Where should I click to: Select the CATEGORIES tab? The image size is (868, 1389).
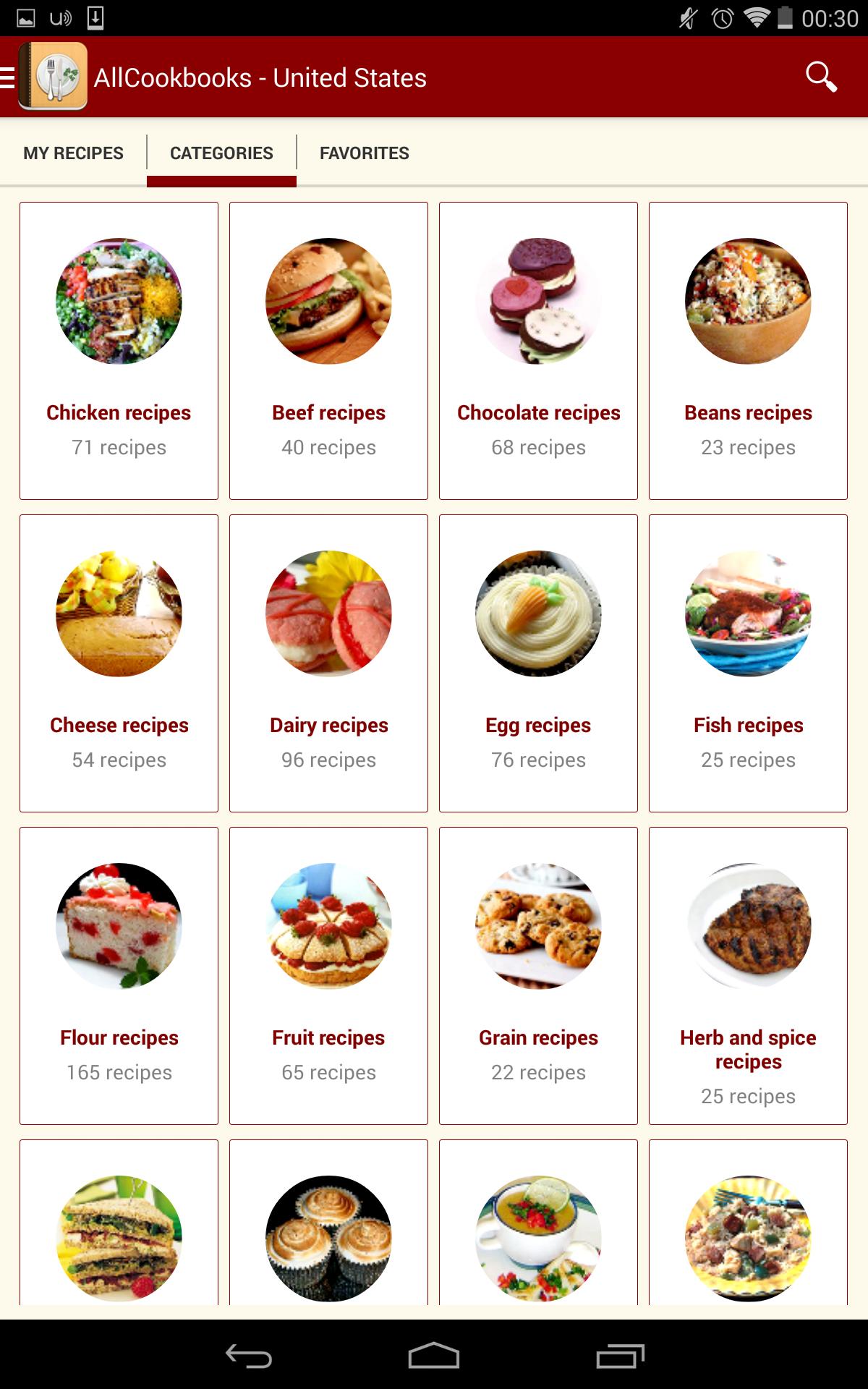221,153
